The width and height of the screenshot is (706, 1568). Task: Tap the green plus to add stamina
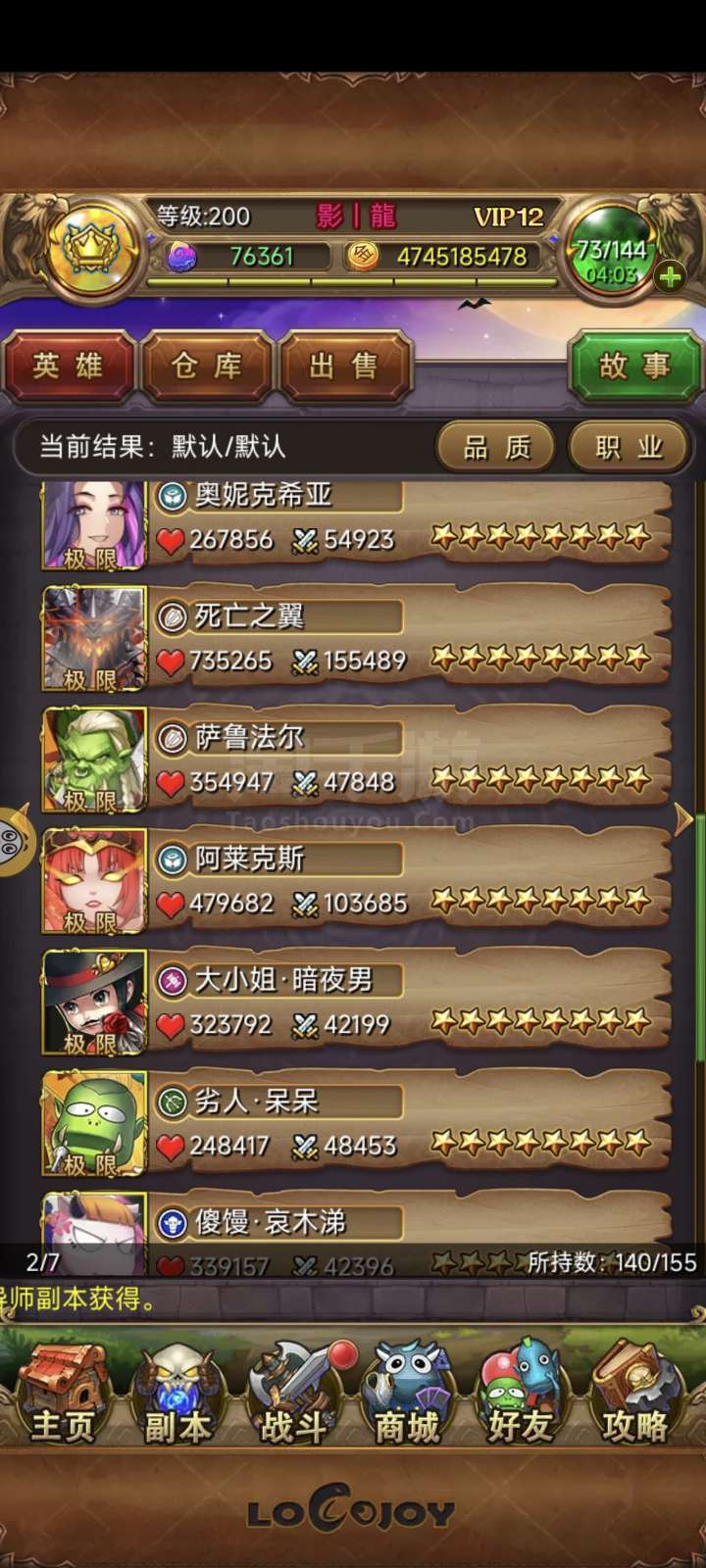(671, 277)
